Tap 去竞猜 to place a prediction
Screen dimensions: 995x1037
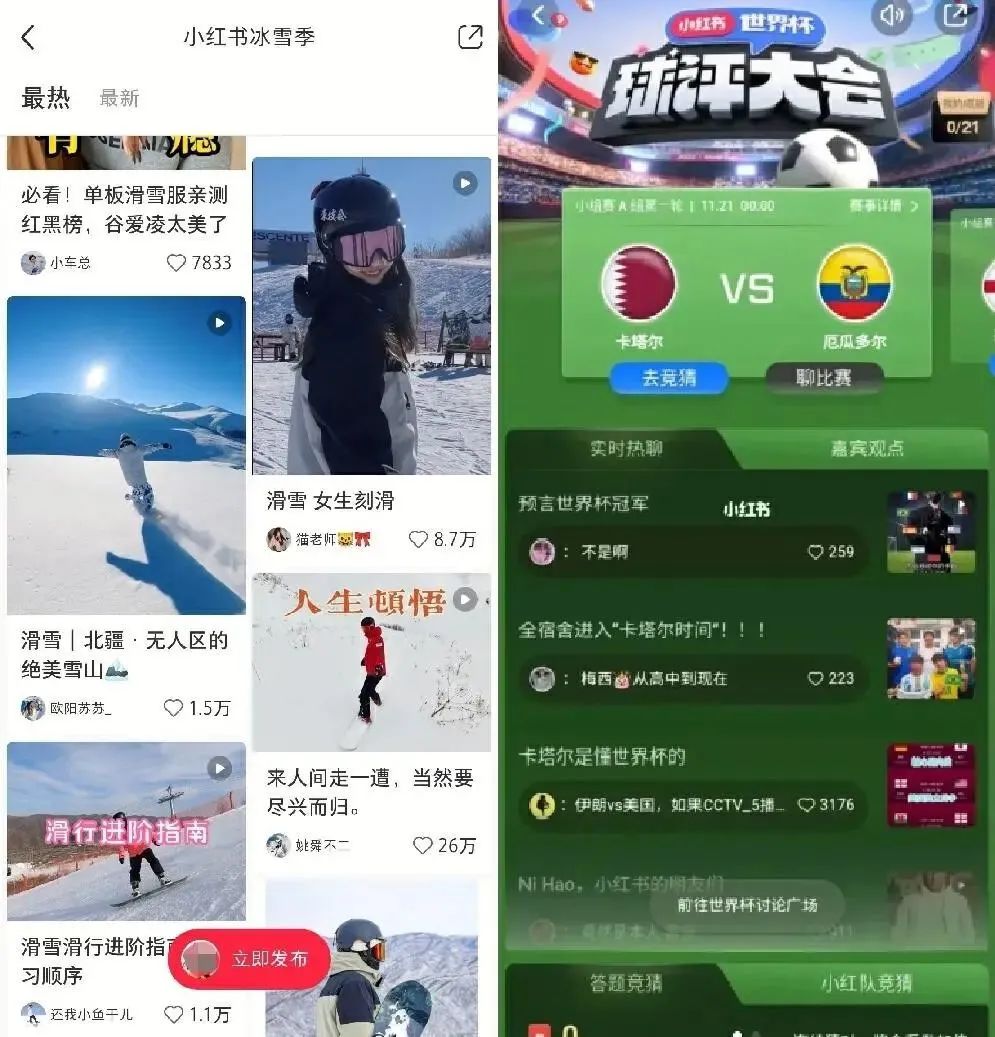pos(670,378)
